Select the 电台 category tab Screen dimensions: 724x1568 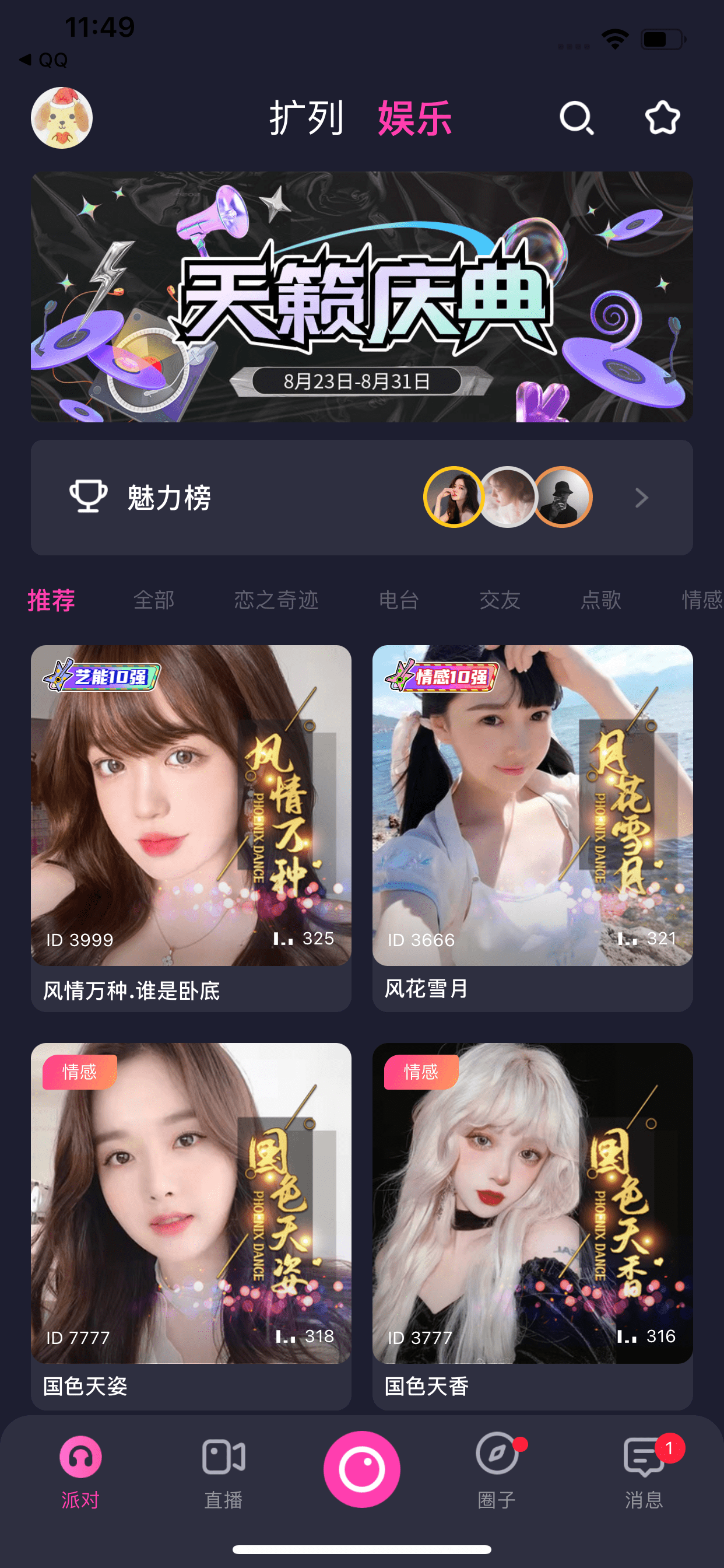coord(399,600)
